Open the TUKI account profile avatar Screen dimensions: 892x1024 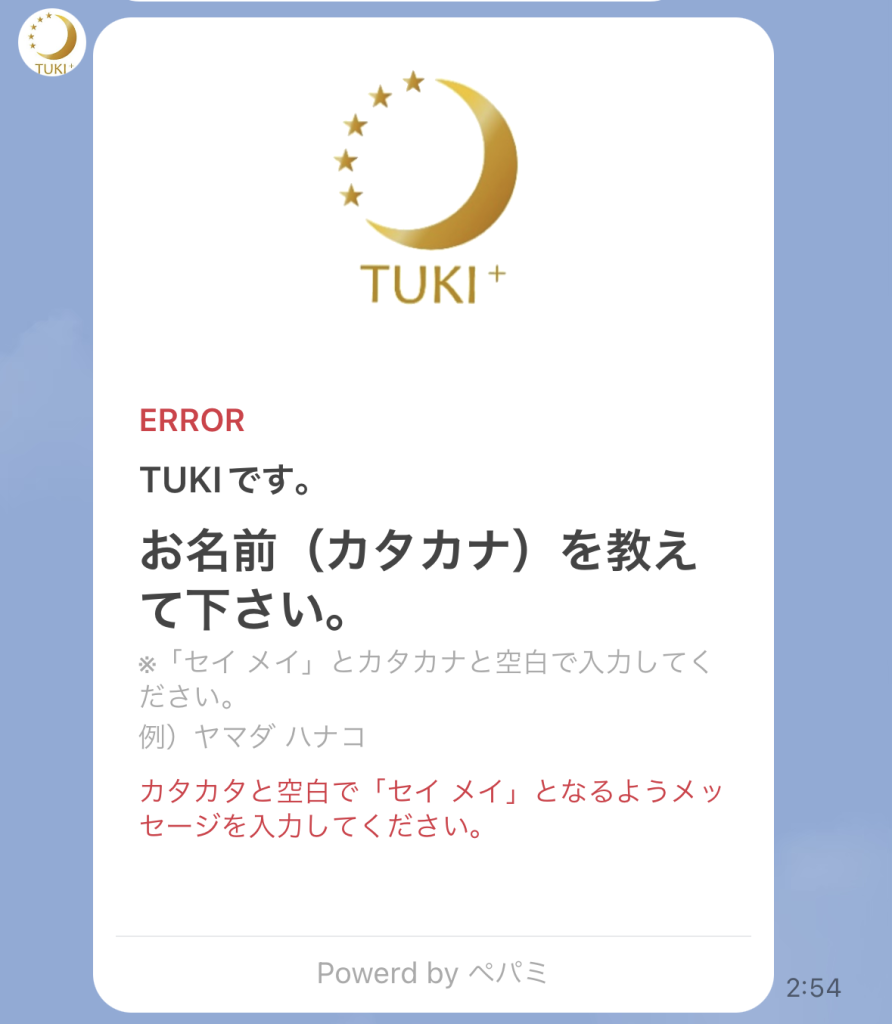(x=52, y=44)
